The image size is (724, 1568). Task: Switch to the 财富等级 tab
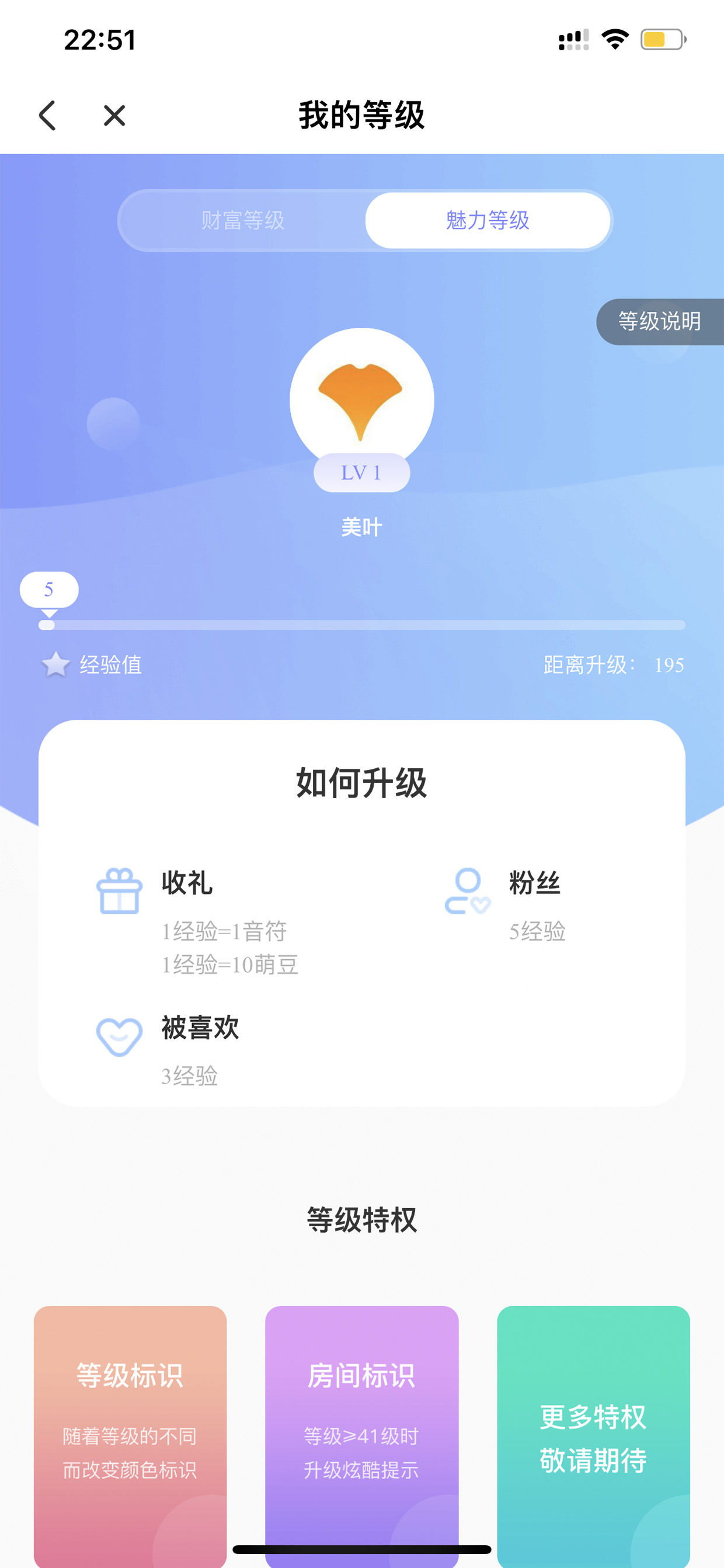coord(243,220)
